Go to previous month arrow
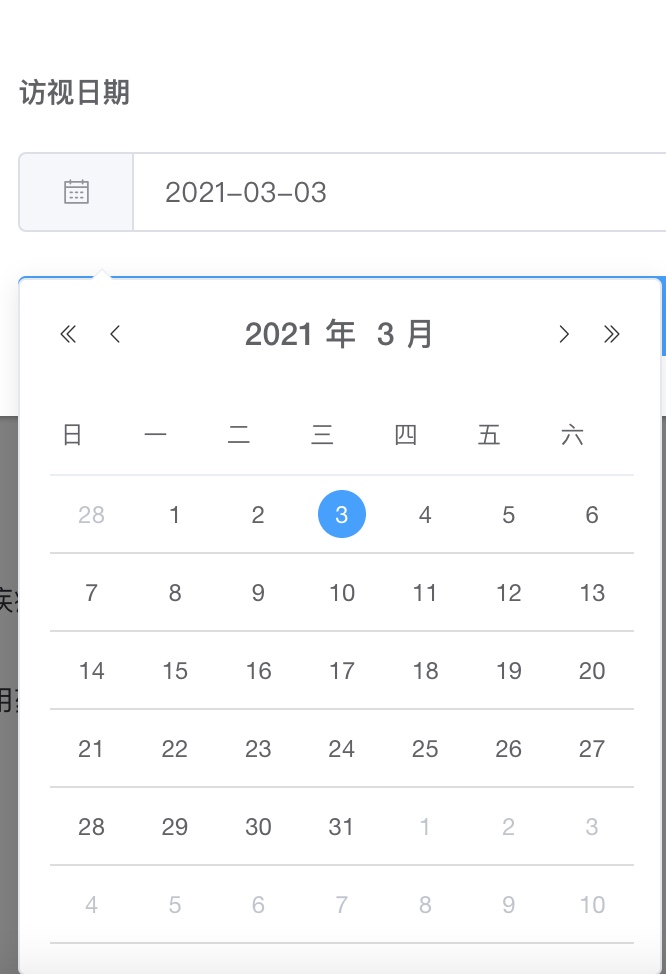 (x=116, y=334)
